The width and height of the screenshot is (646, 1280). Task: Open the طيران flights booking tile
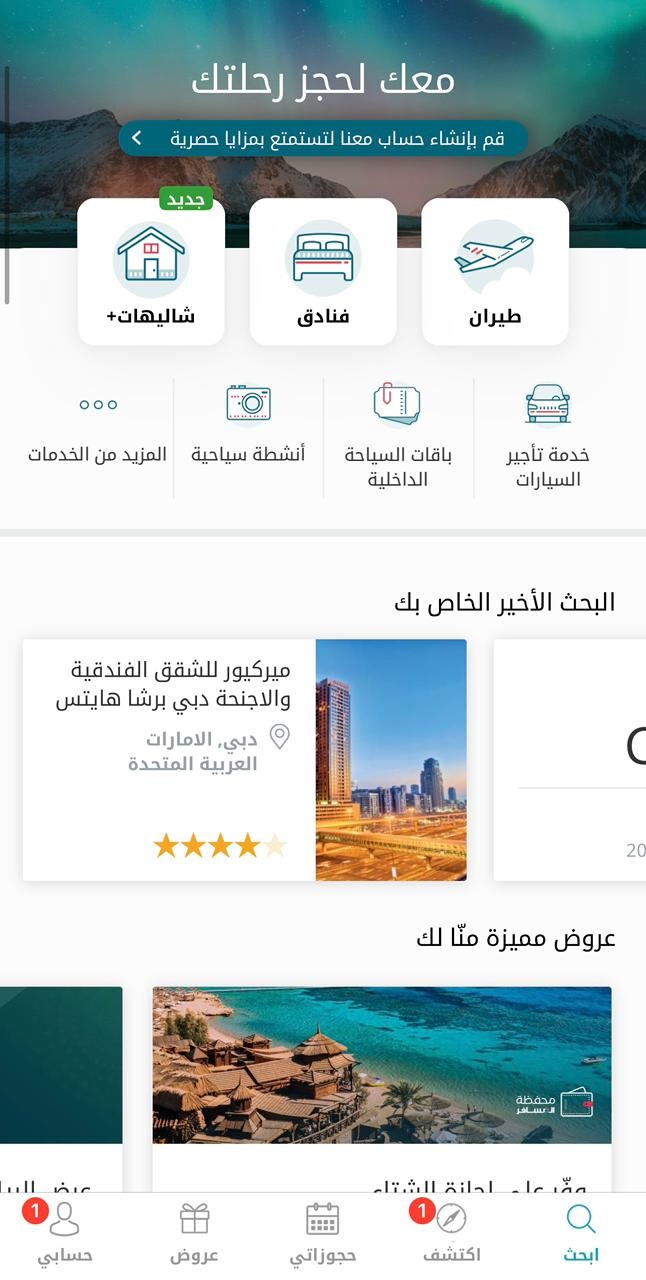pos(495,272)
